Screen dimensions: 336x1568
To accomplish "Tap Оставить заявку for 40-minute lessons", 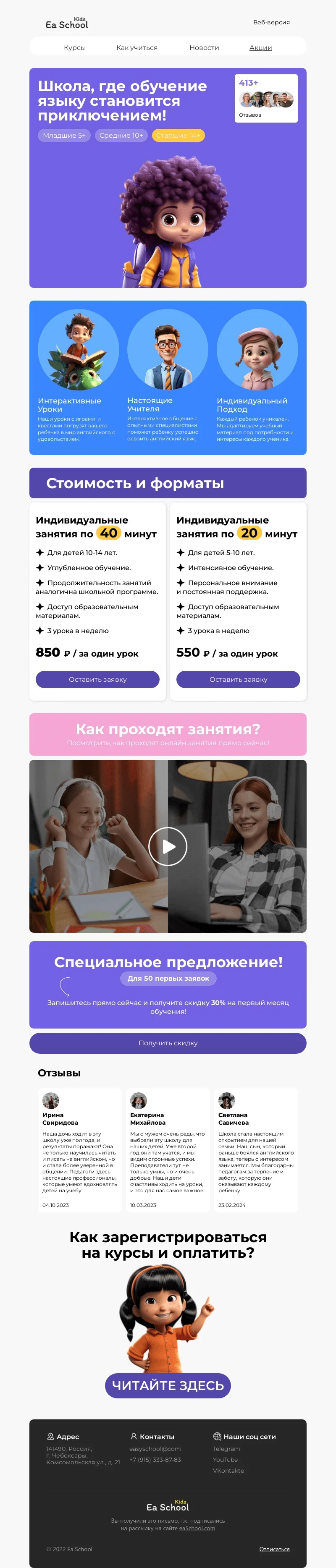I will click(x=97, y=679).
